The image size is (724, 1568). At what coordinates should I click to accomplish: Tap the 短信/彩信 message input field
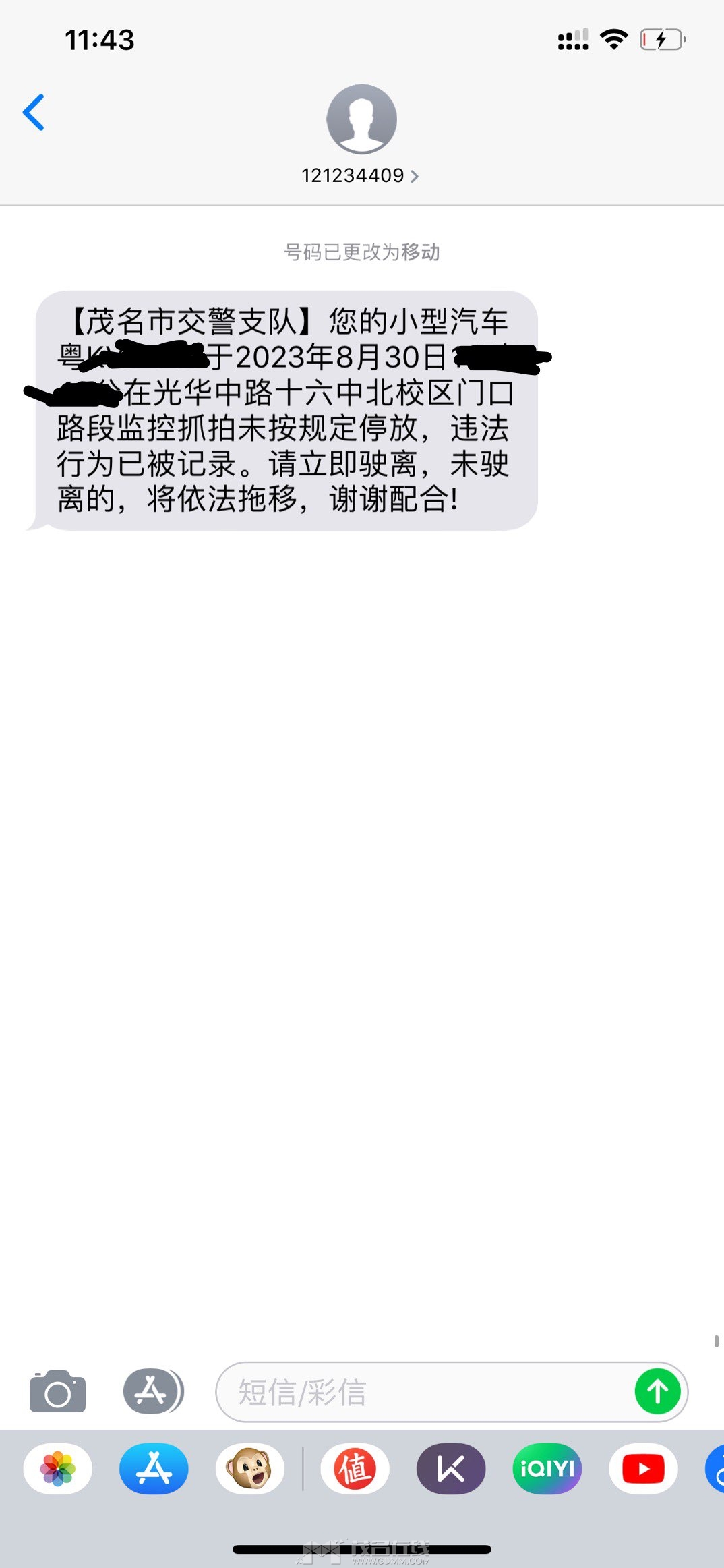click(x=425, y=1392)
